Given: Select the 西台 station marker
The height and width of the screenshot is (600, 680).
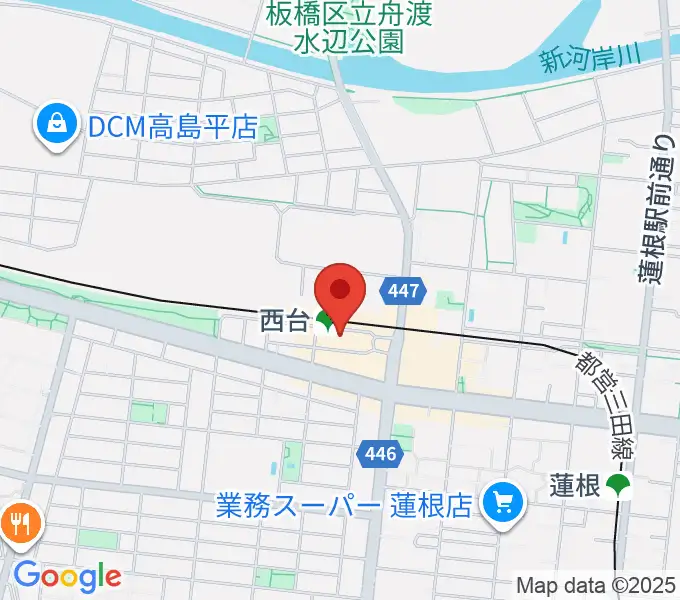Looking at the screenshot, I should 326,321.
